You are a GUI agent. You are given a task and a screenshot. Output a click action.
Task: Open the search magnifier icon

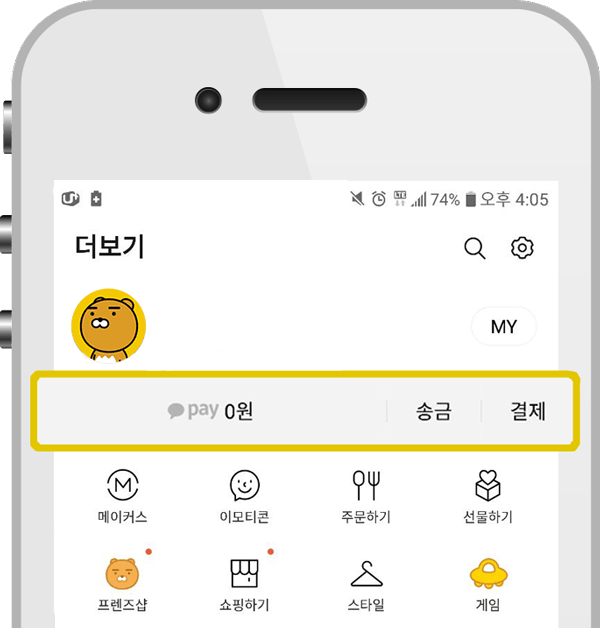pyautogui.click(x=475, y=248)
